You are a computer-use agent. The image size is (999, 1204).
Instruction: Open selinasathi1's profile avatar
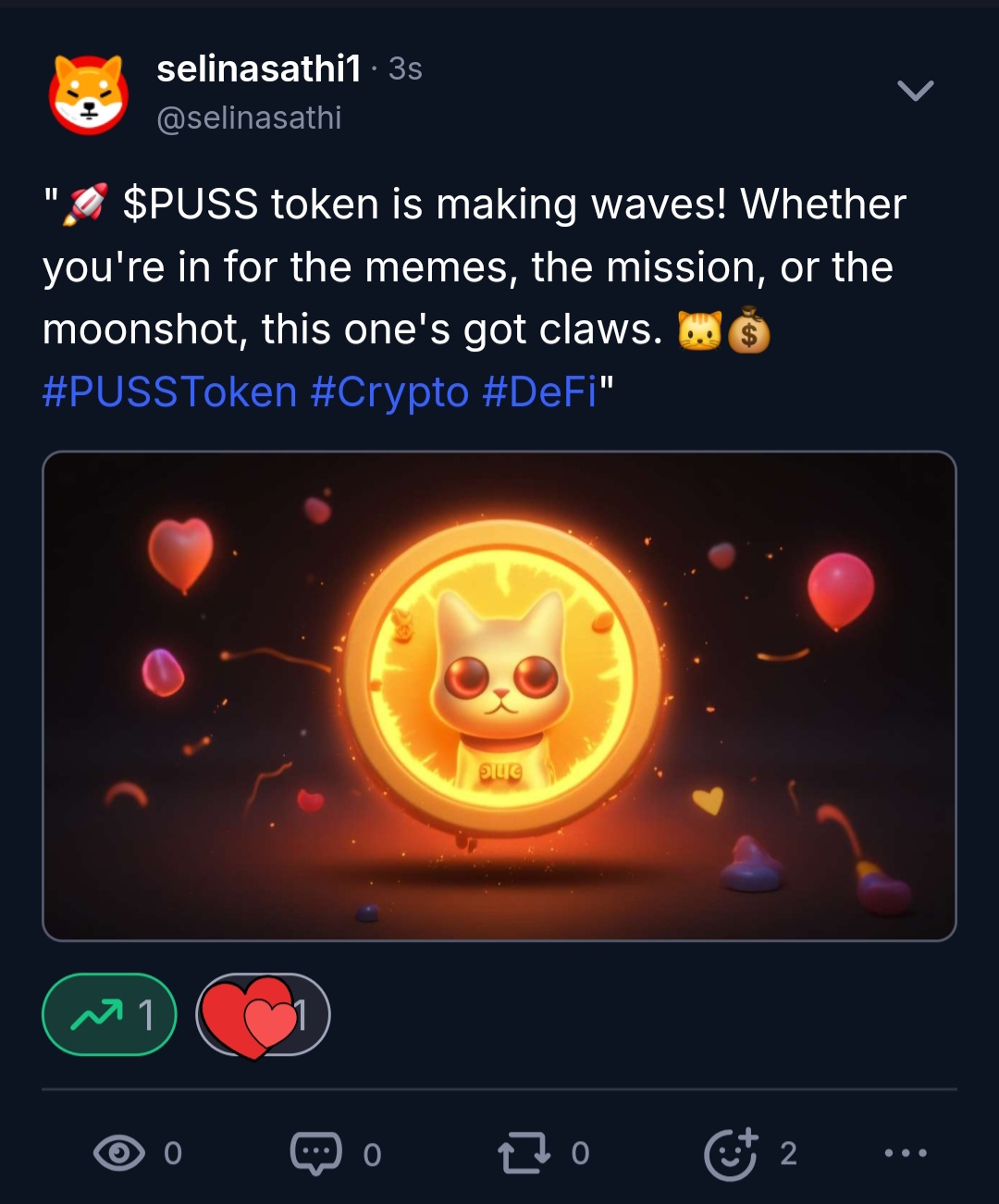pyautogui.click(x=88, y=94)
